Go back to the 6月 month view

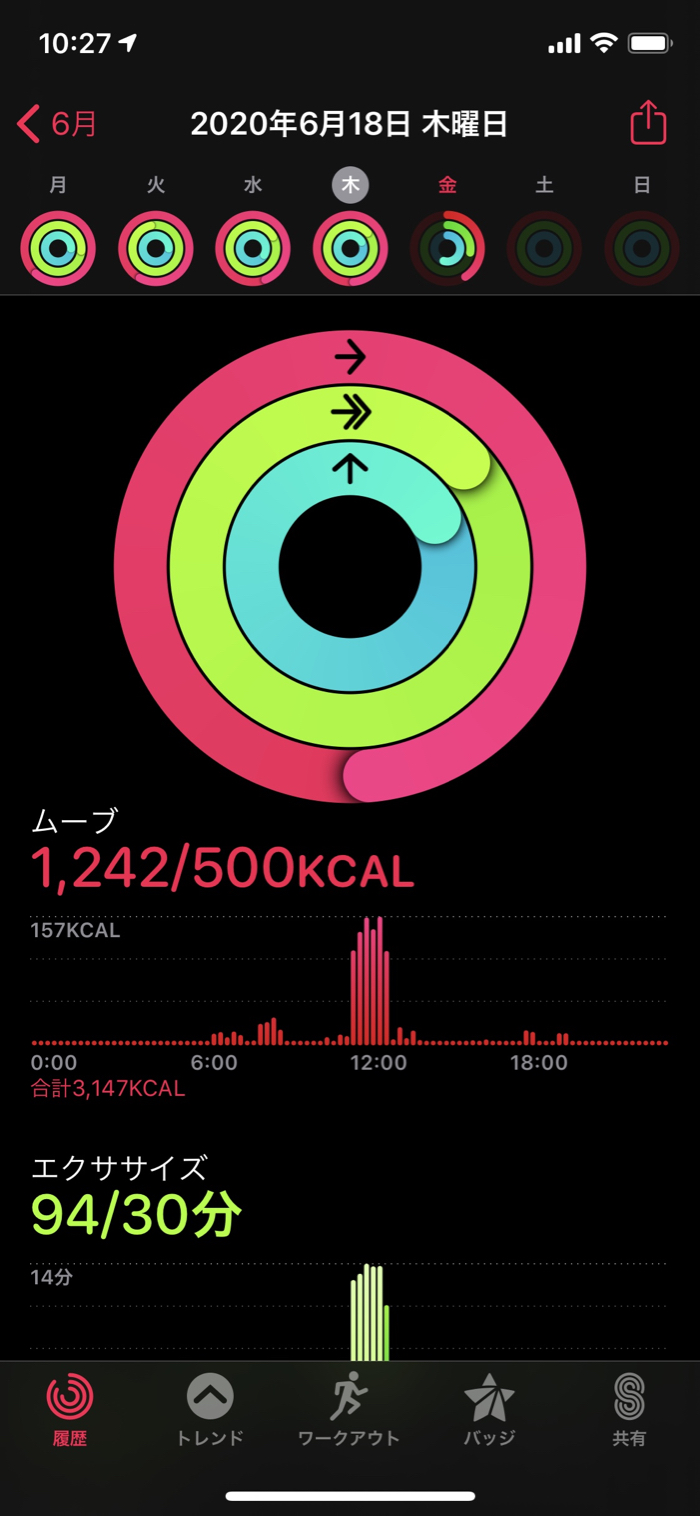click(x=58, y=124)
